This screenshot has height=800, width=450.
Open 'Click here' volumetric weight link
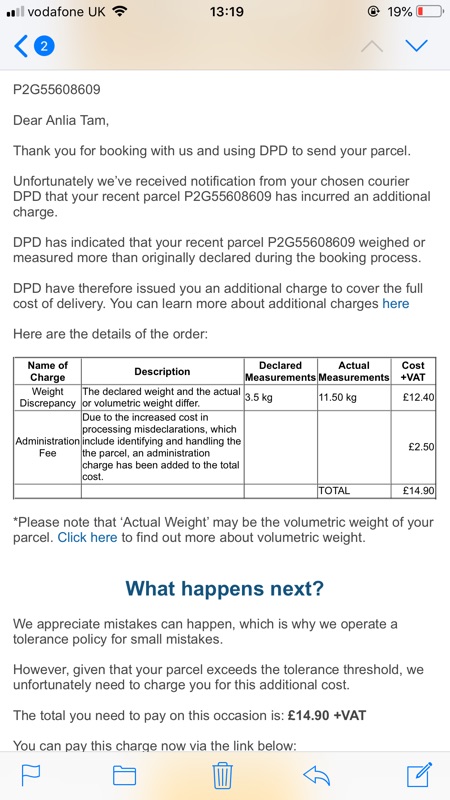pyautogui.click(x=87, y=537)
